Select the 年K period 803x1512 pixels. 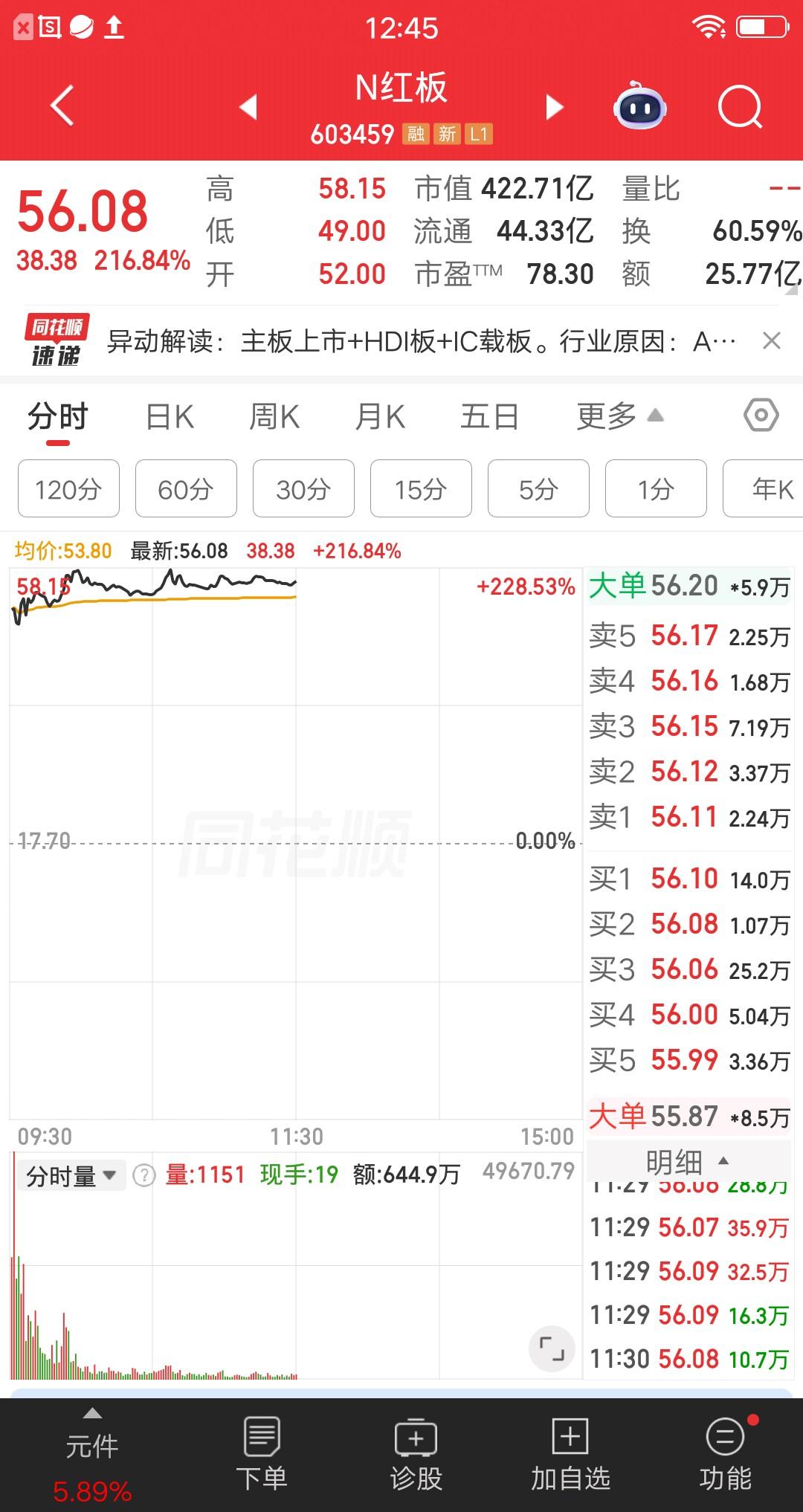(770, 488)
